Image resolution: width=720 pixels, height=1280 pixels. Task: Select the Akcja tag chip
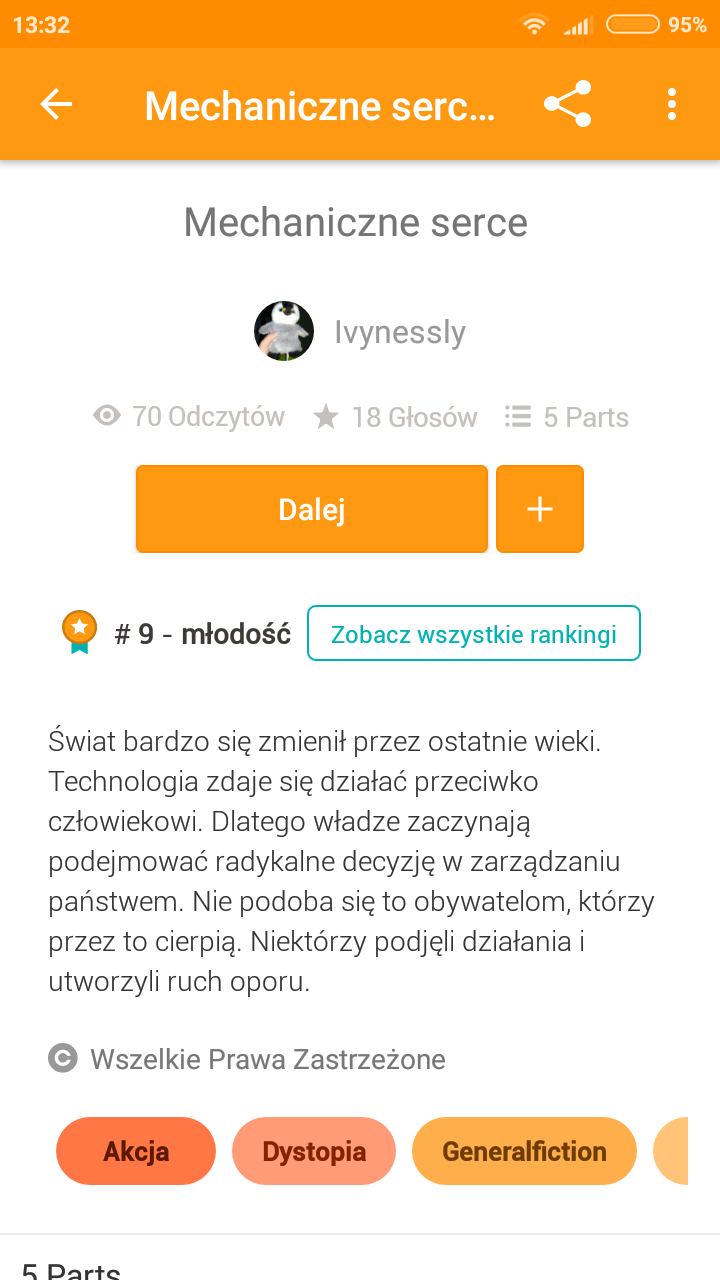click(x=136, y=1151)
